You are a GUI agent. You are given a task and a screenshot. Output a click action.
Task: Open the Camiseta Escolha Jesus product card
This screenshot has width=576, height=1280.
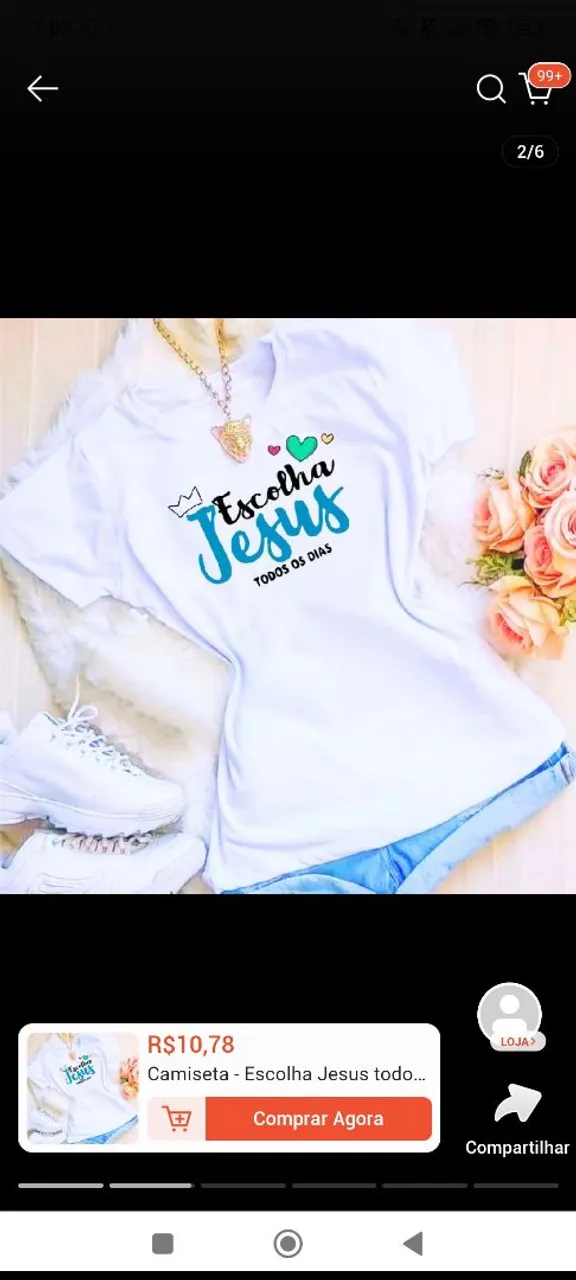(x=229, y=1088)
